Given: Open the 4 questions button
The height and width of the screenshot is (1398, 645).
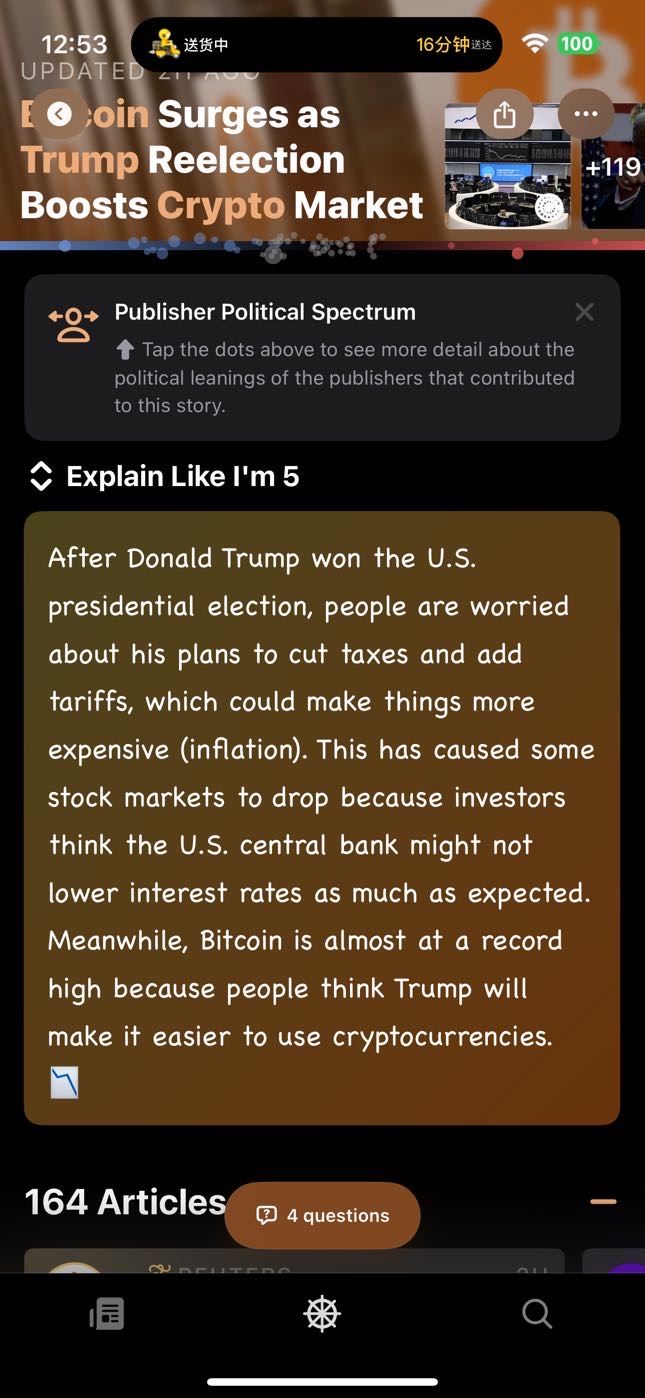Looking at the screenshot, I should (x=322, y=1215).
